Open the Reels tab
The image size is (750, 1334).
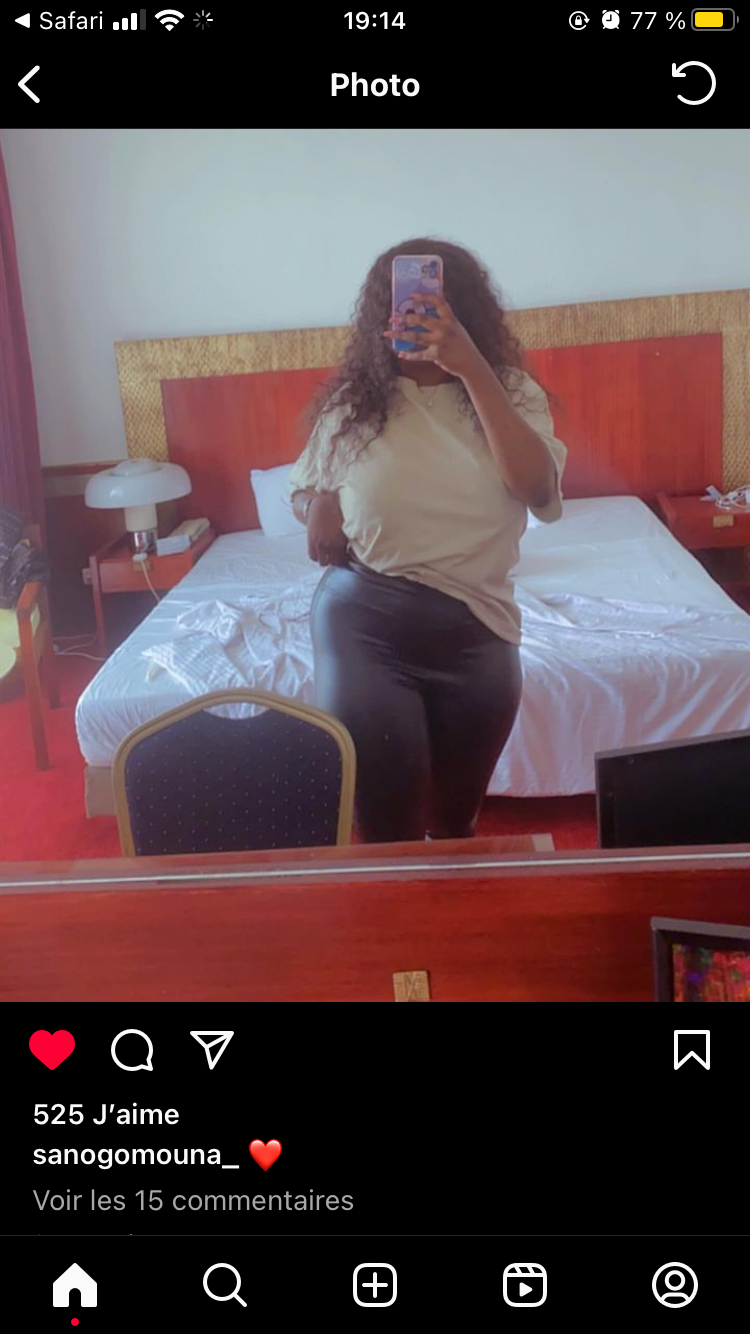pos(525,1285)
